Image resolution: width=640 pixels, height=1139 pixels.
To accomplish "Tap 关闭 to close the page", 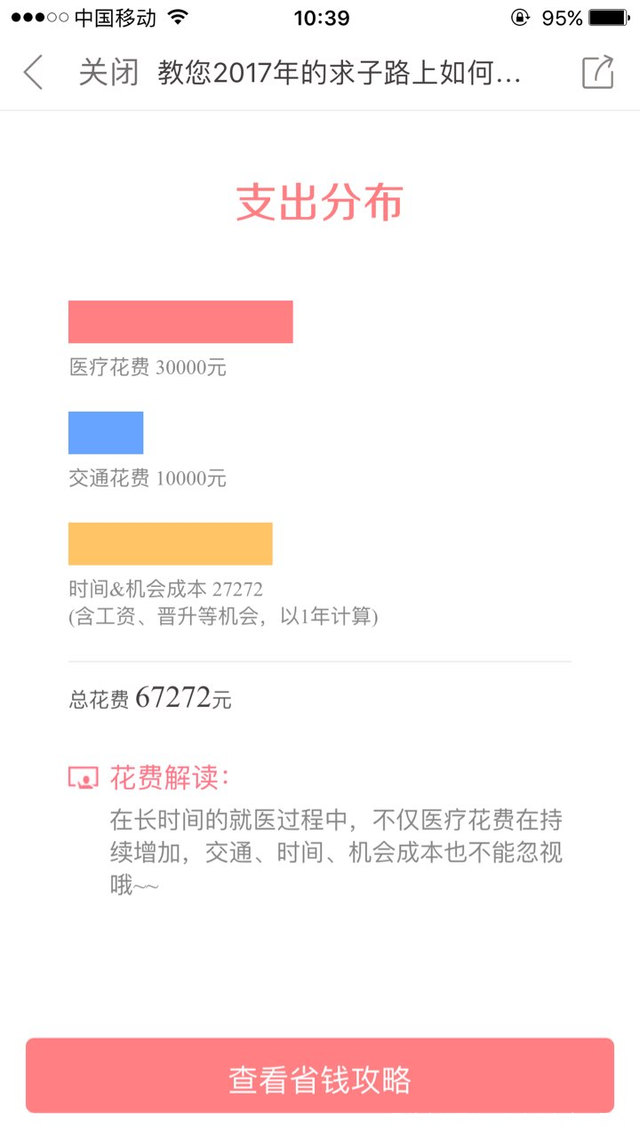I will 108,73.
